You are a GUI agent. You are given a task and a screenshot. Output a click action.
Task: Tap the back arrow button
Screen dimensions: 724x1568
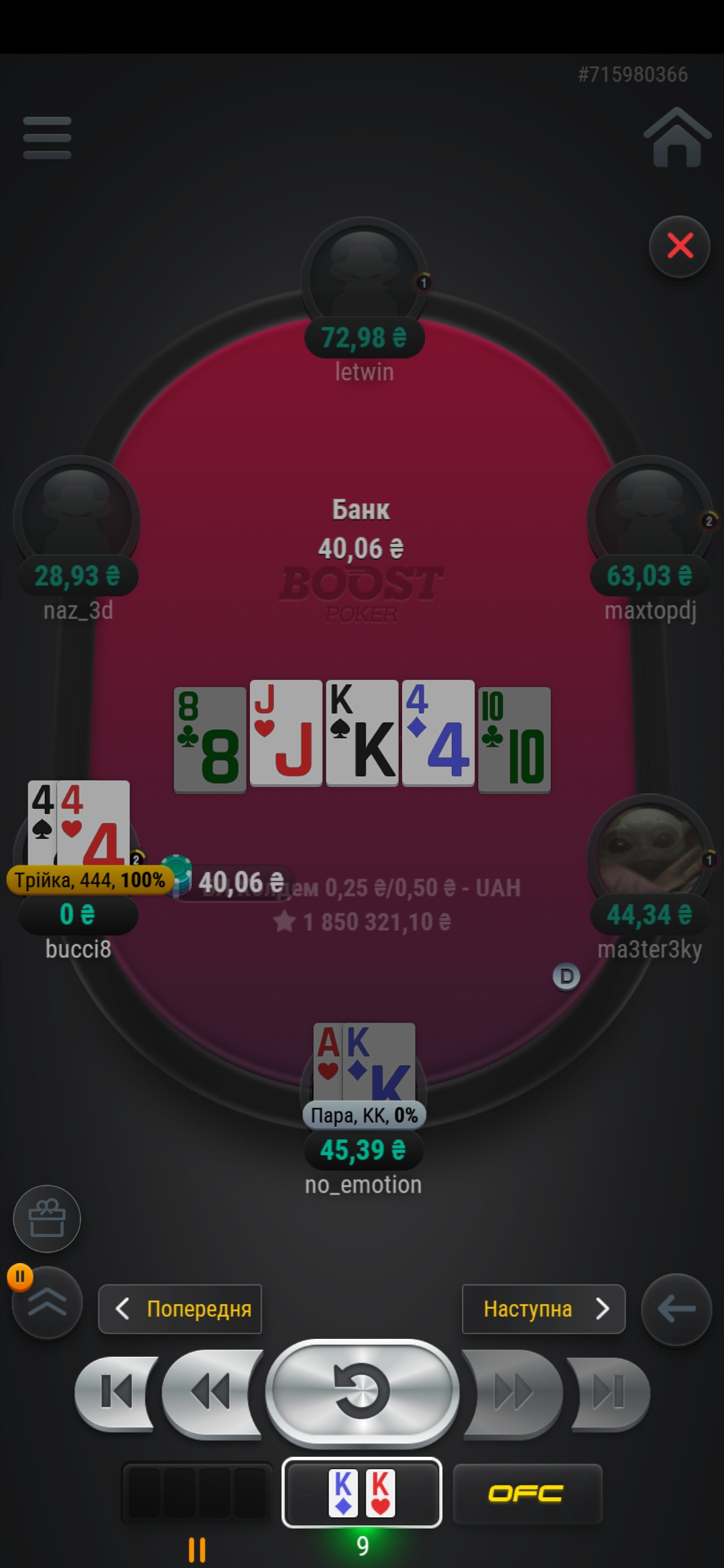(x=676, y=1309)
